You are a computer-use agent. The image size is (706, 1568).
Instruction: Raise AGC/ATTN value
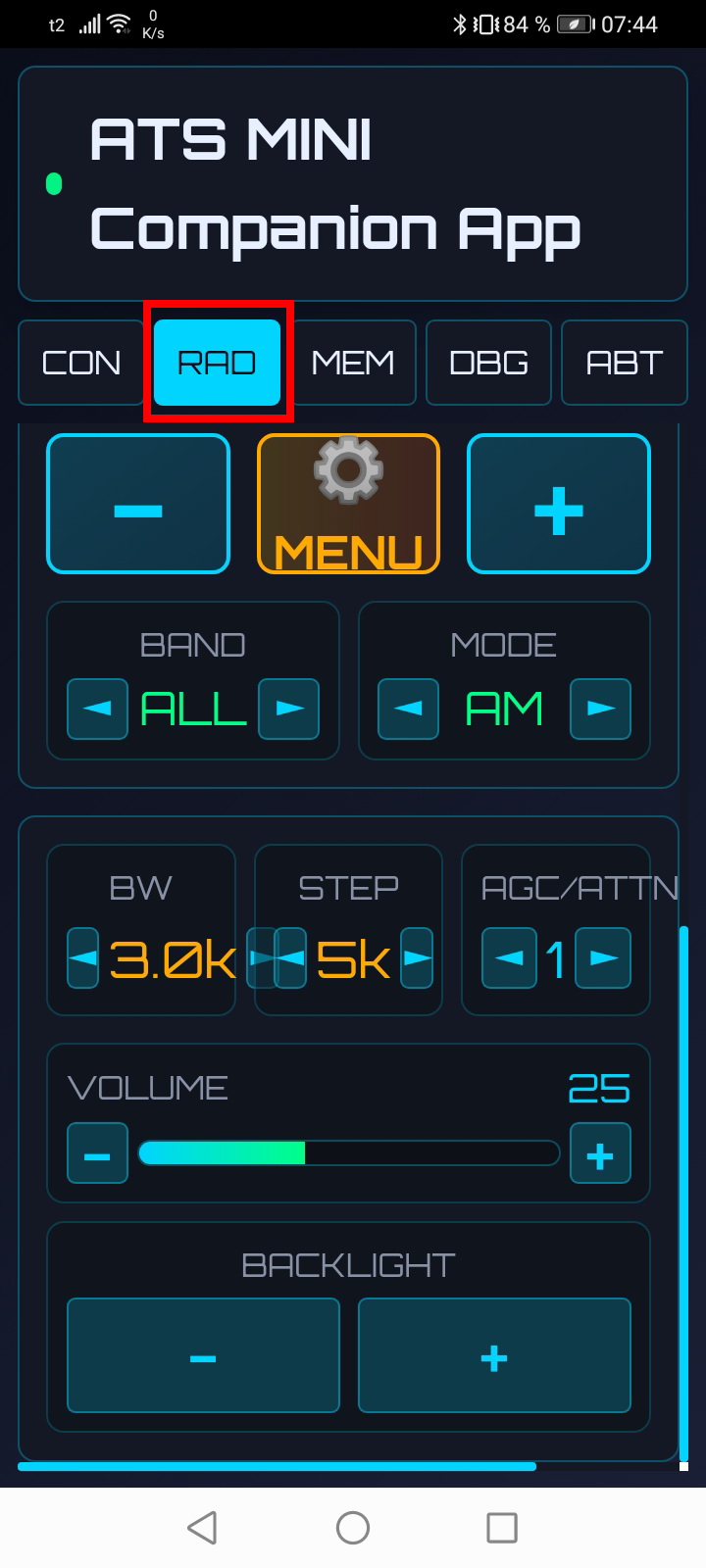click(602, 957)
